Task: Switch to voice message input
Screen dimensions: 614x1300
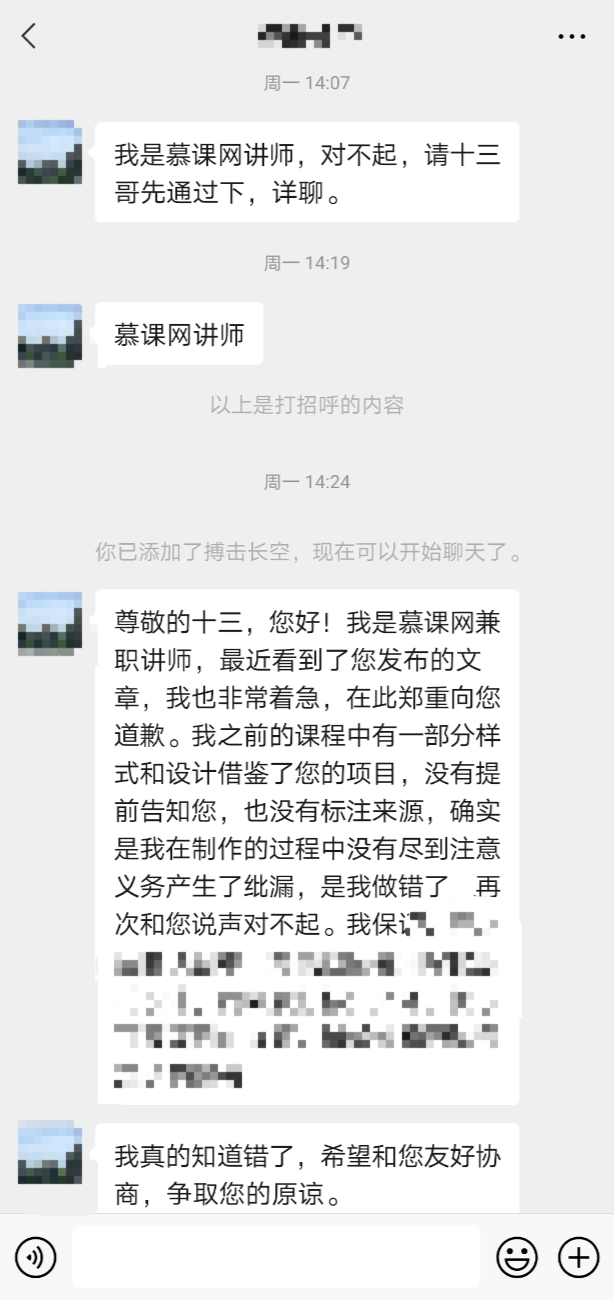Action: pos(36,1257)
